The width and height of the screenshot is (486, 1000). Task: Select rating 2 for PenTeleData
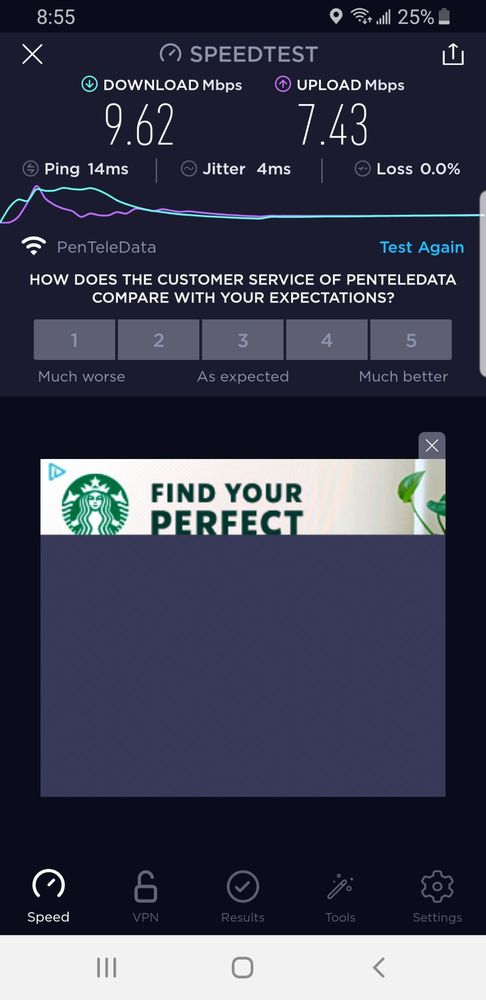pos(158,339)
